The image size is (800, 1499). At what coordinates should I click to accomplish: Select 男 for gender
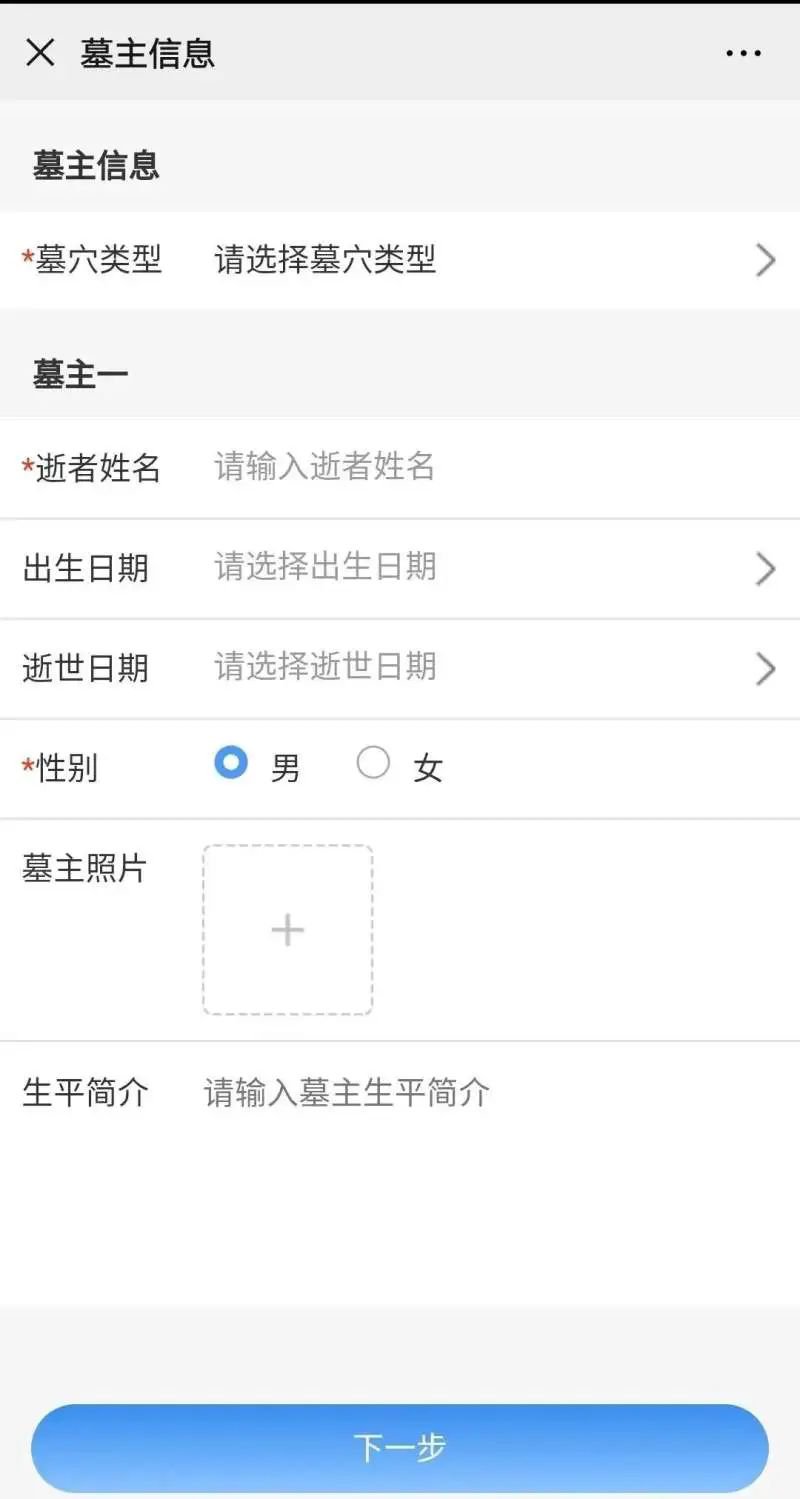[232, 765]
